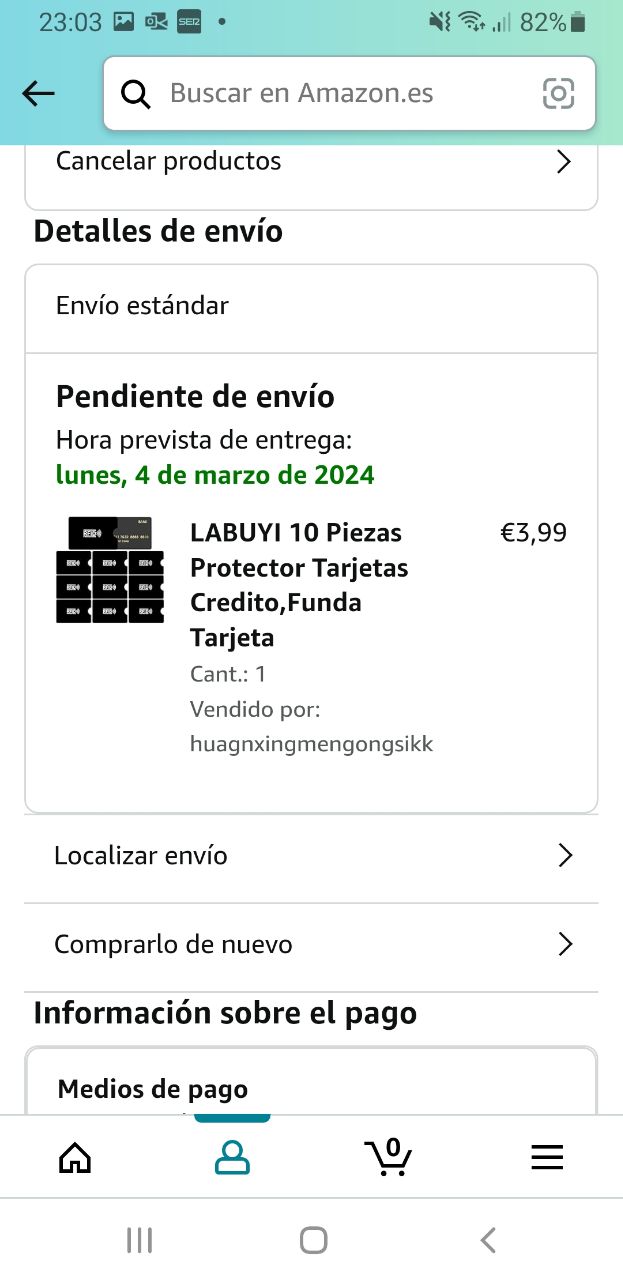The width and height of the screenshot is (623, 1280).
Task: Open the hamburger menu tab
Action: pyautogui.click(x=547, y=1157)
